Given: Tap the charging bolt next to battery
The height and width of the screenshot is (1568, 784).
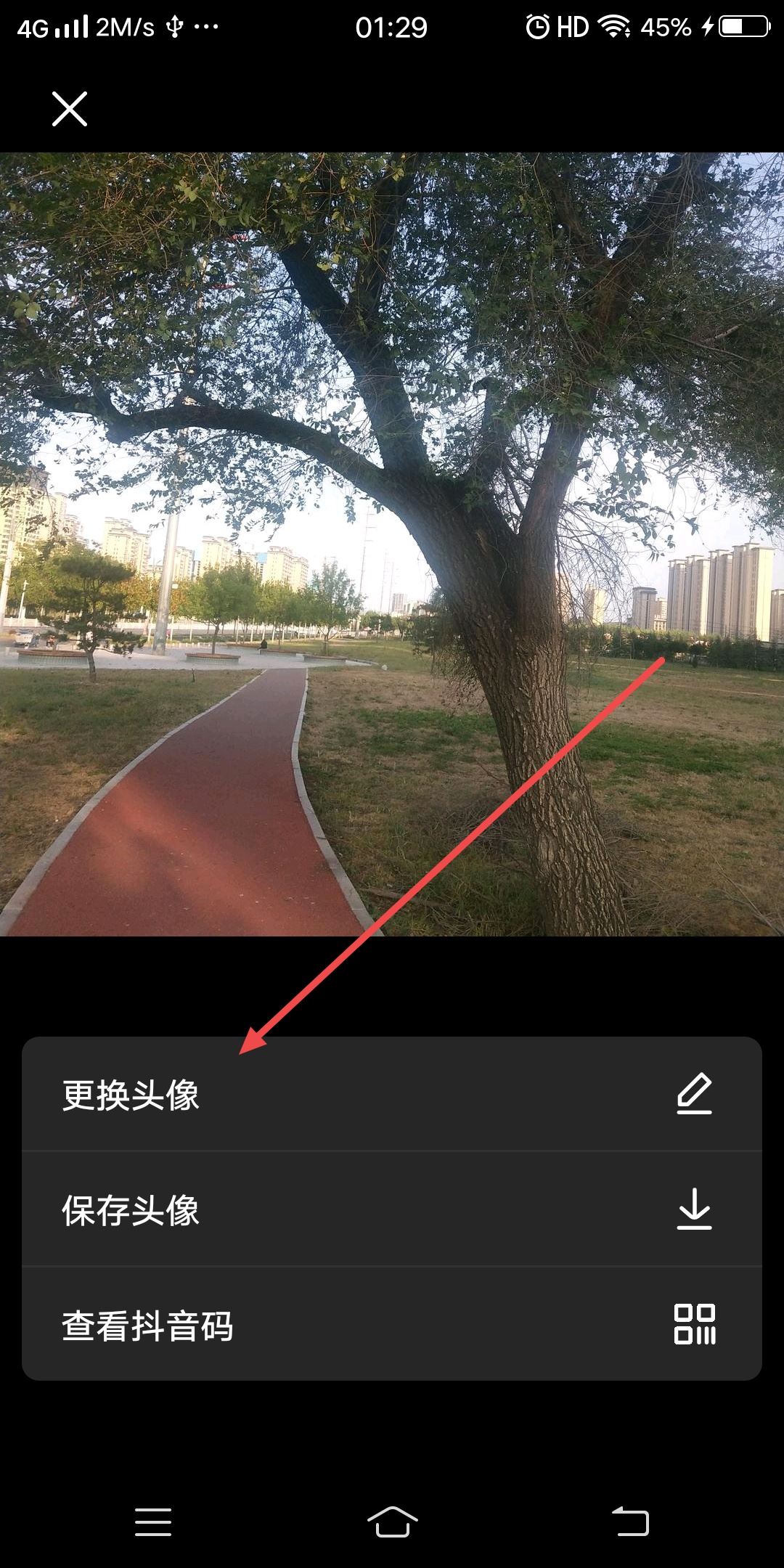Looking at the screenshot, I should (706, 27).
